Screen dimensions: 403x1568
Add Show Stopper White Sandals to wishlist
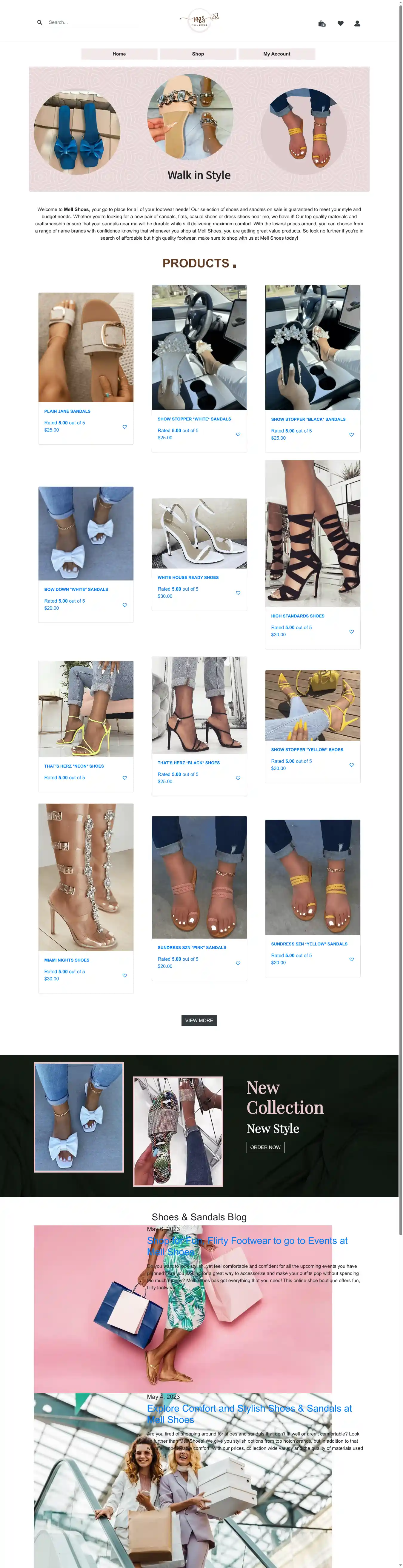[238, 434]
